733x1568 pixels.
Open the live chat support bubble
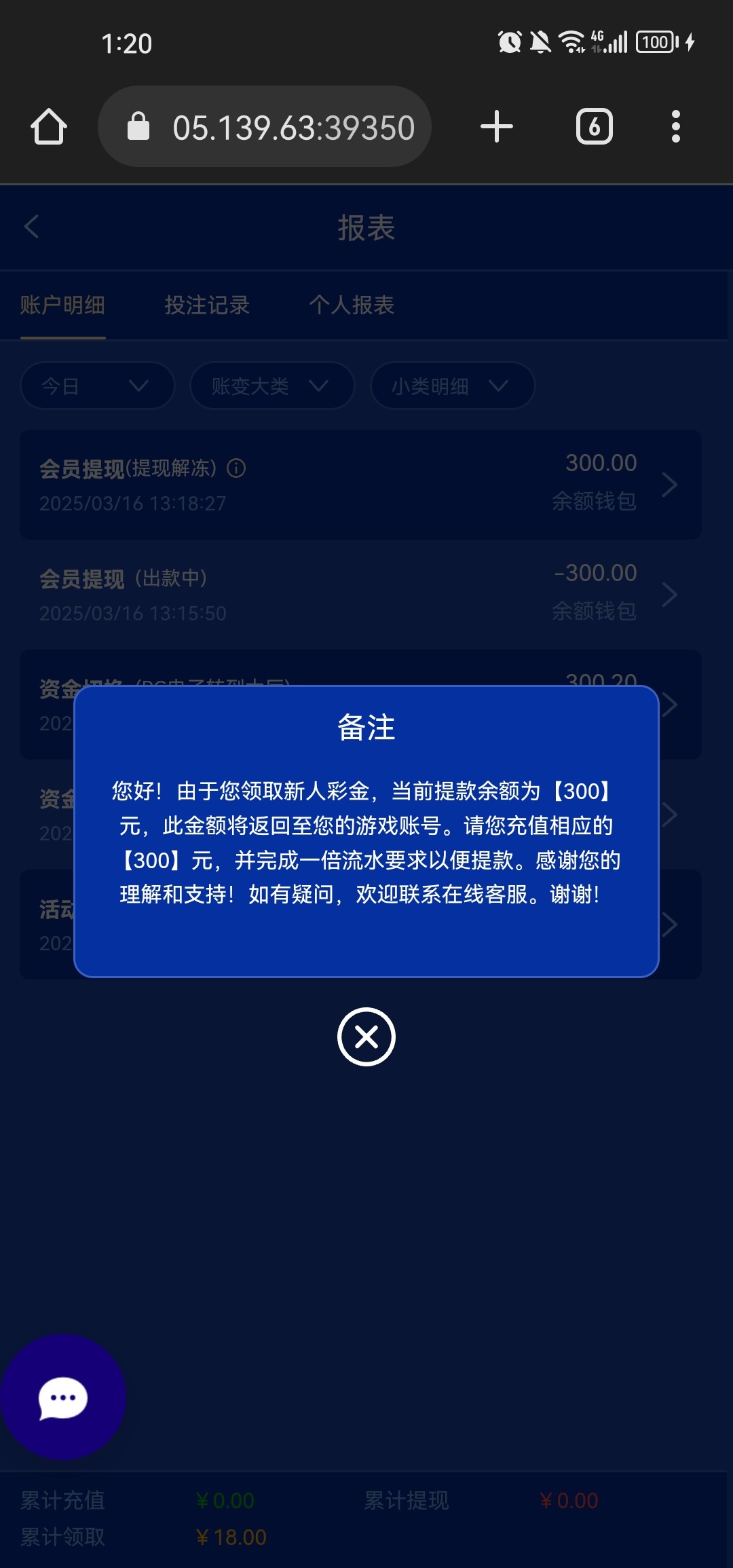coord(62,1398)
